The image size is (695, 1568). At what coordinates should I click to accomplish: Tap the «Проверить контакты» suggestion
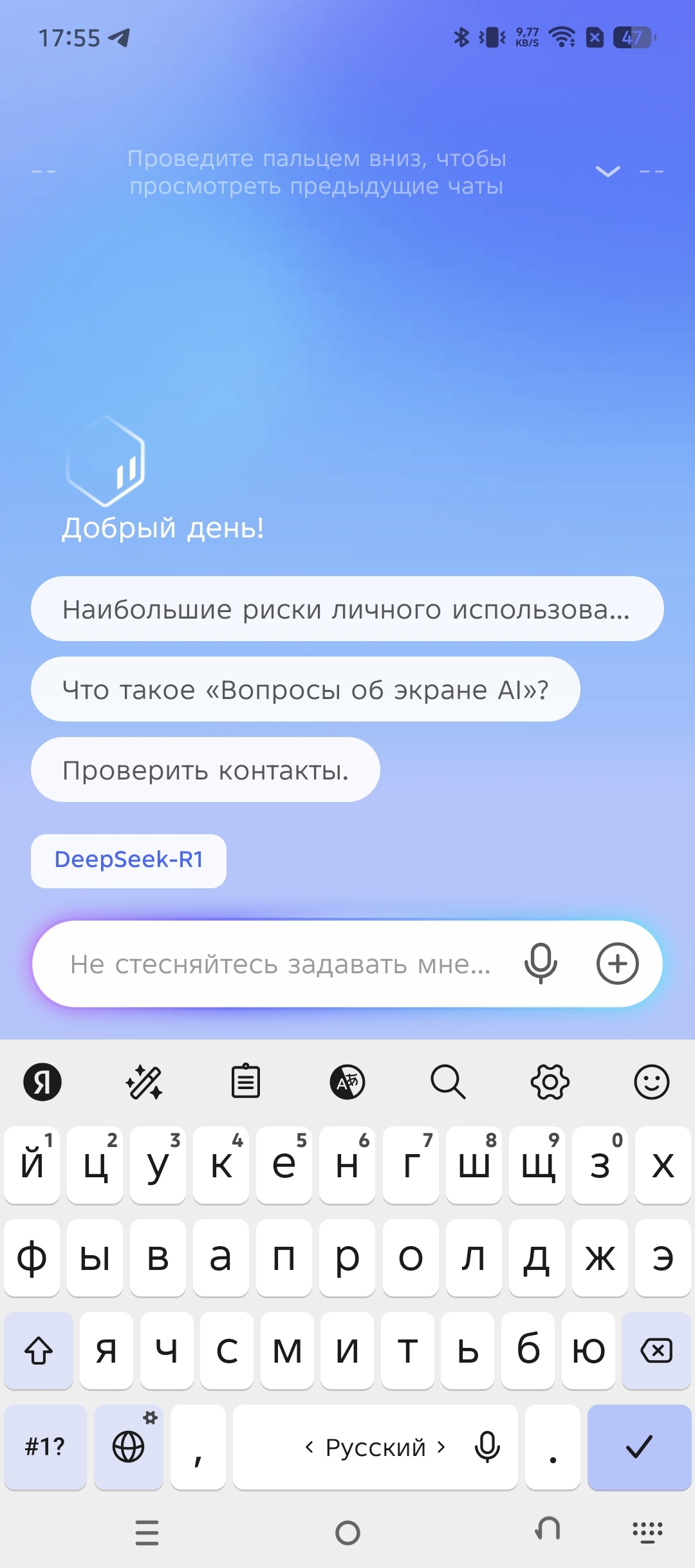(x=205, y=770)
